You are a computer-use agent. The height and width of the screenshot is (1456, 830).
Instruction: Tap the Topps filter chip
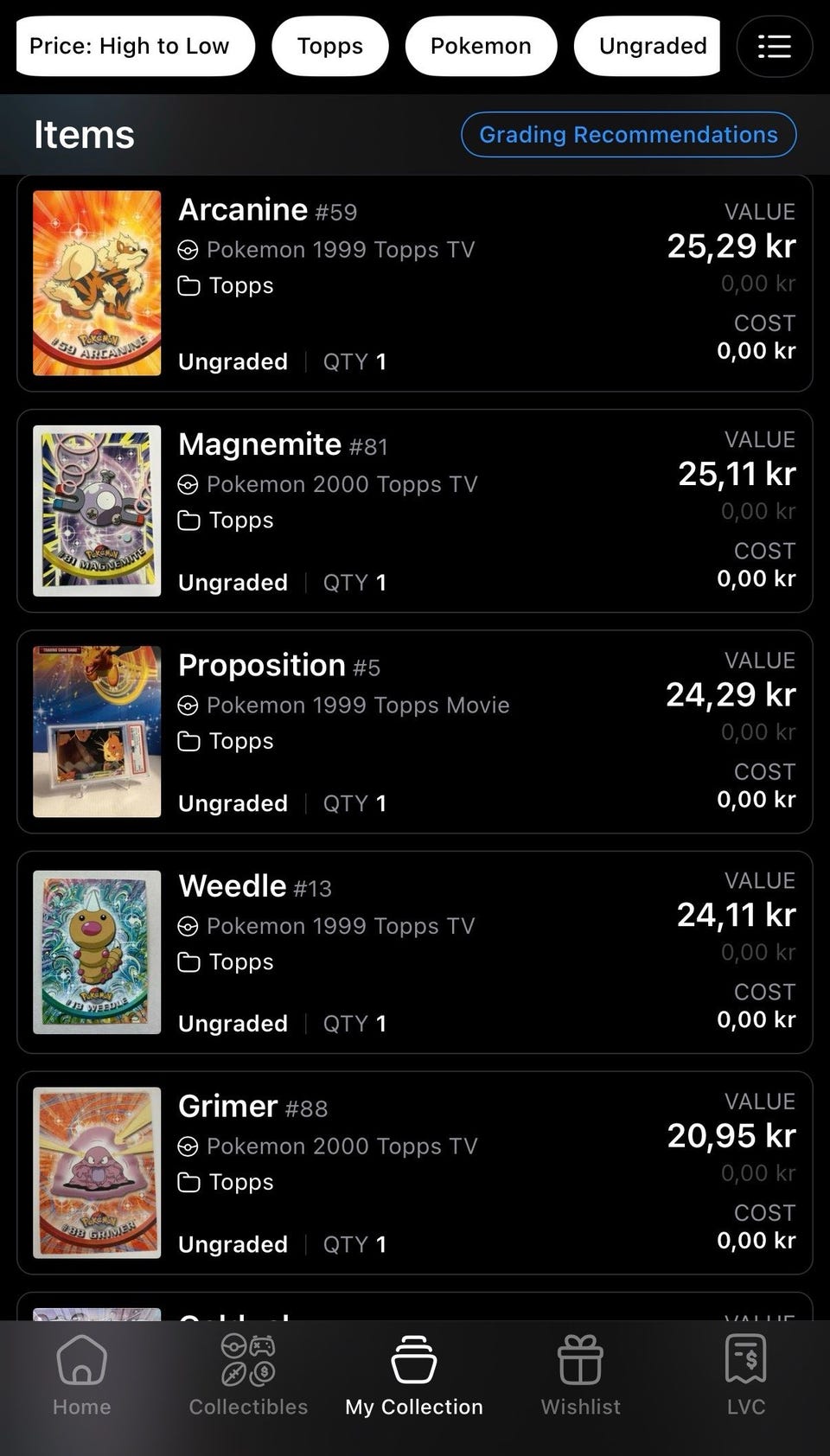tap(329, 46)
